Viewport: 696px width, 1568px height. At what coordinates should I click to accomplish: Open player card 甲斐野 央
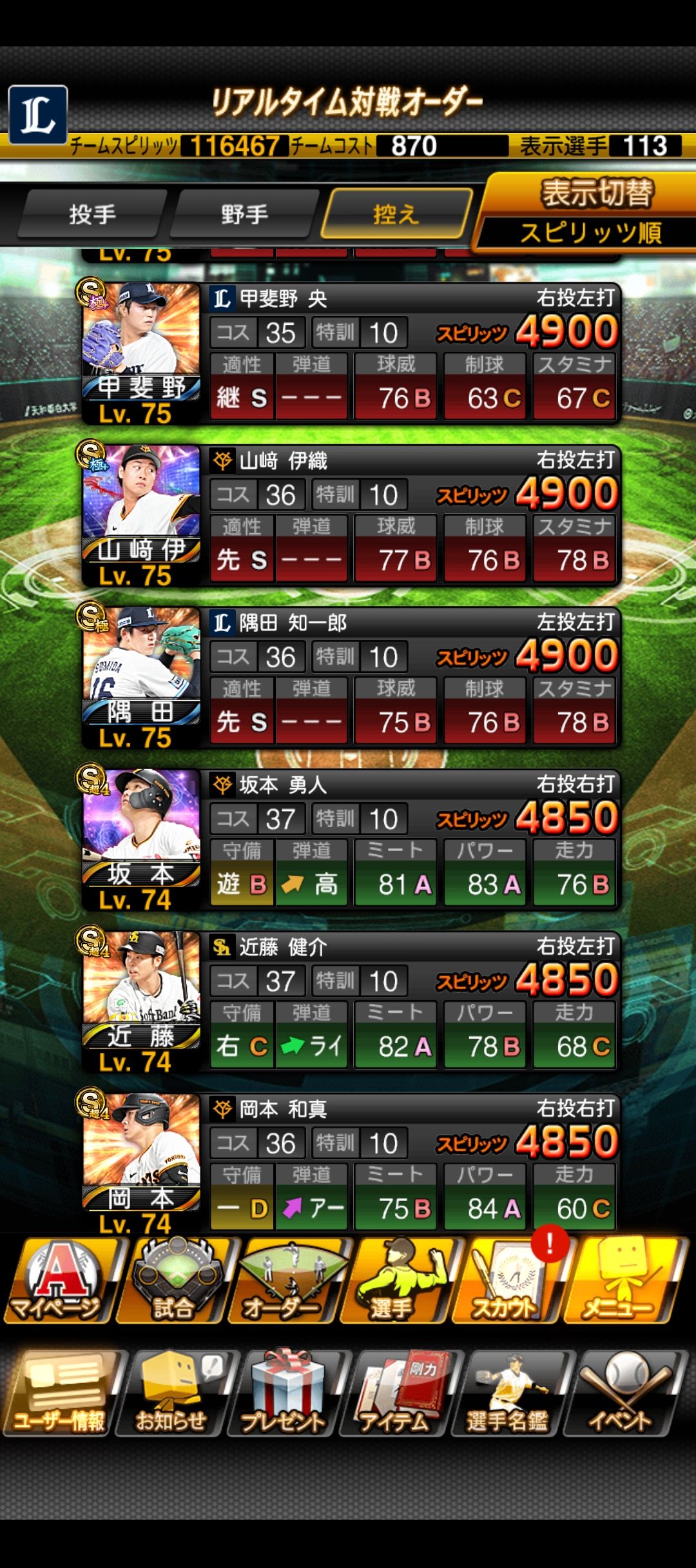coord(351,353)
